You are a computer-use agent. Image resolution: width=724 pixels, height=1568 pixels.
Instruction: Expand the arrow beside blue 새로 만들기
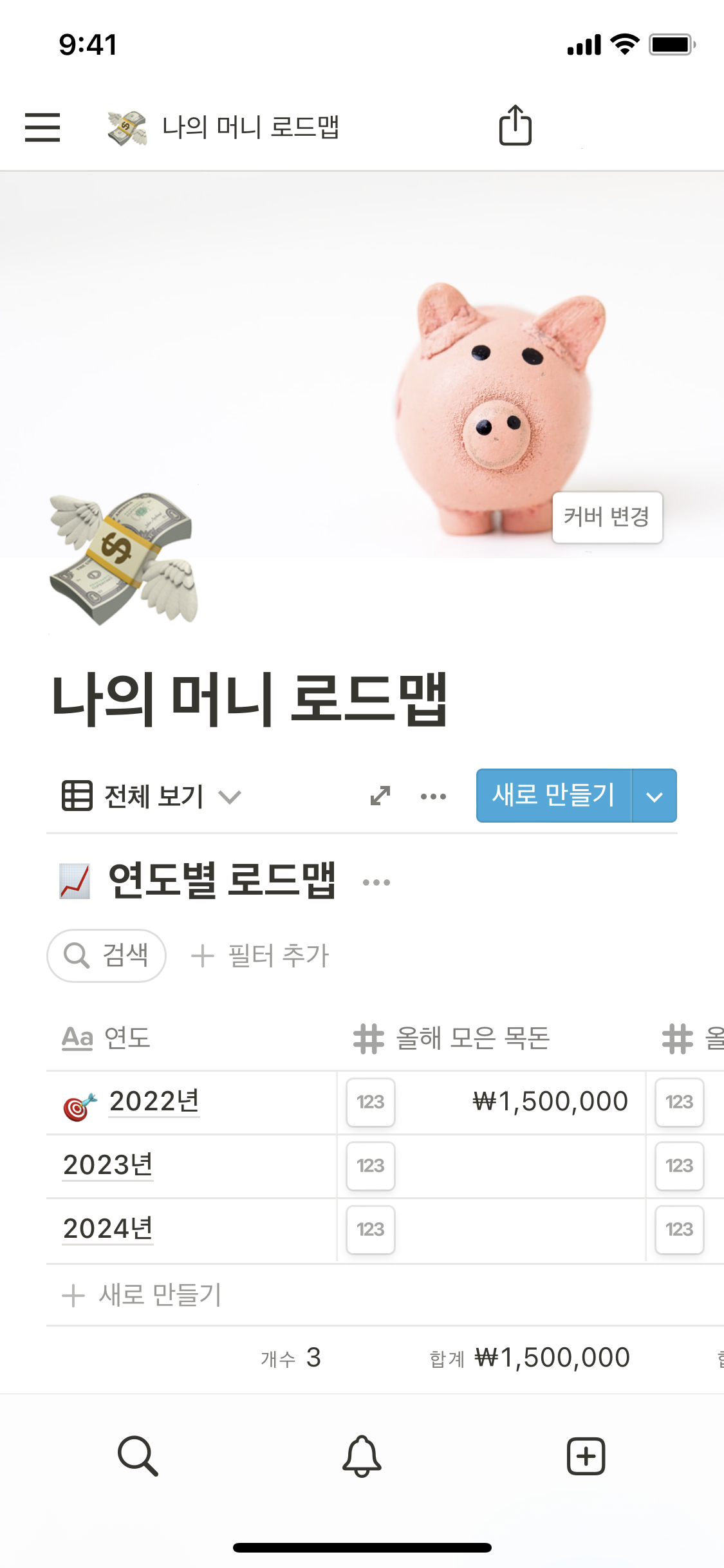(654, 796)
